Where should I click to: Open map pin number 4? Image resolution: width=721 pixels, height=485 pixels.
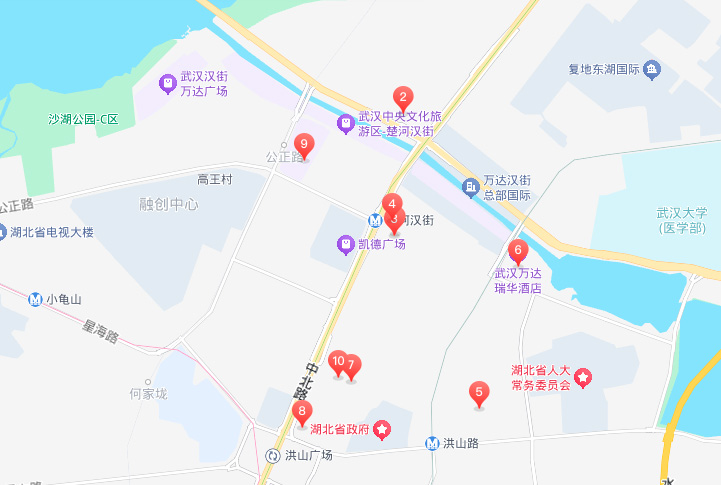pyautogui.click(x=392, y=203)
